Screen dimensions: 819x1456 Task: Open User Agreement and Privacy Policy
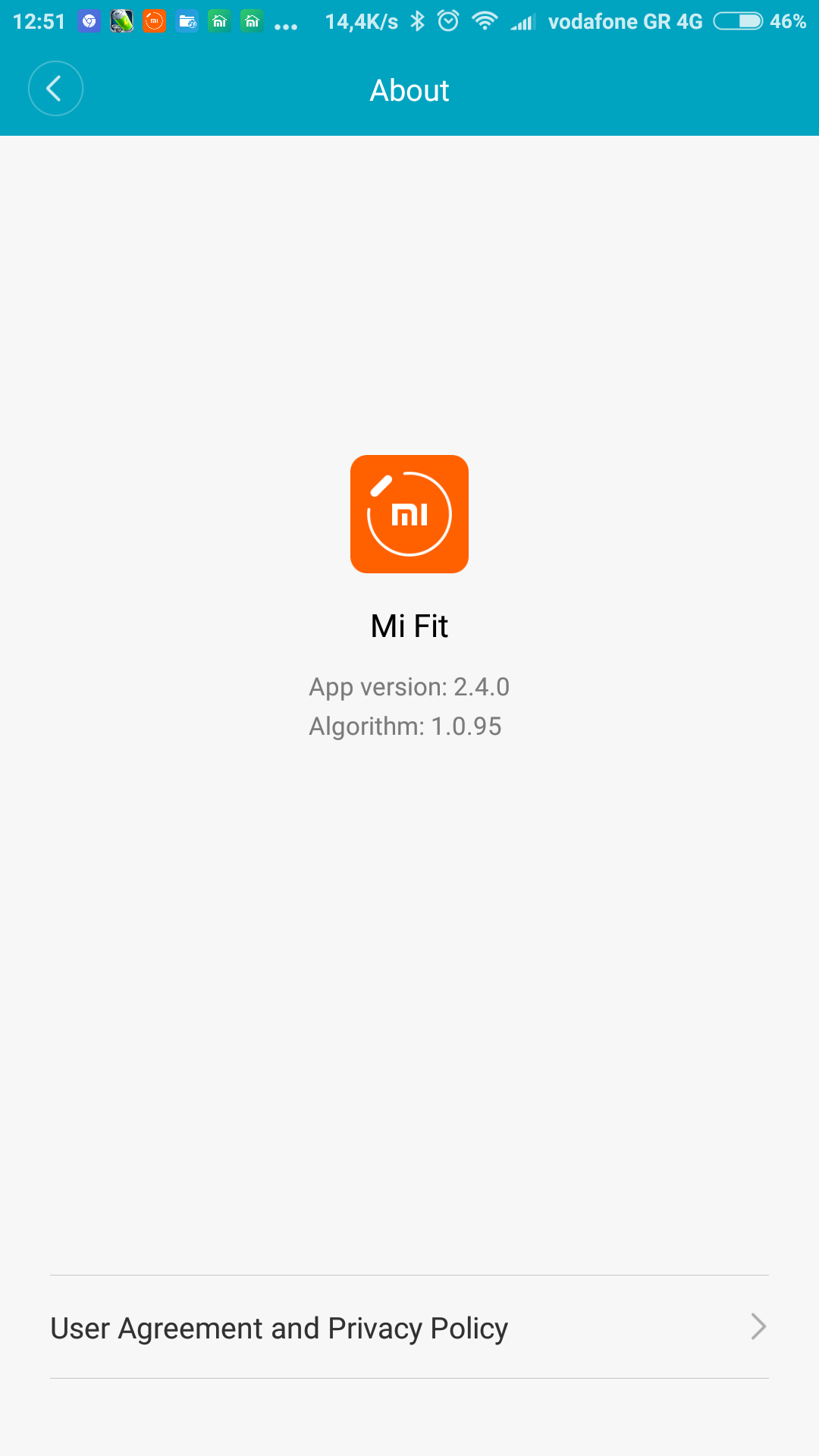(x=409, y=1327)
